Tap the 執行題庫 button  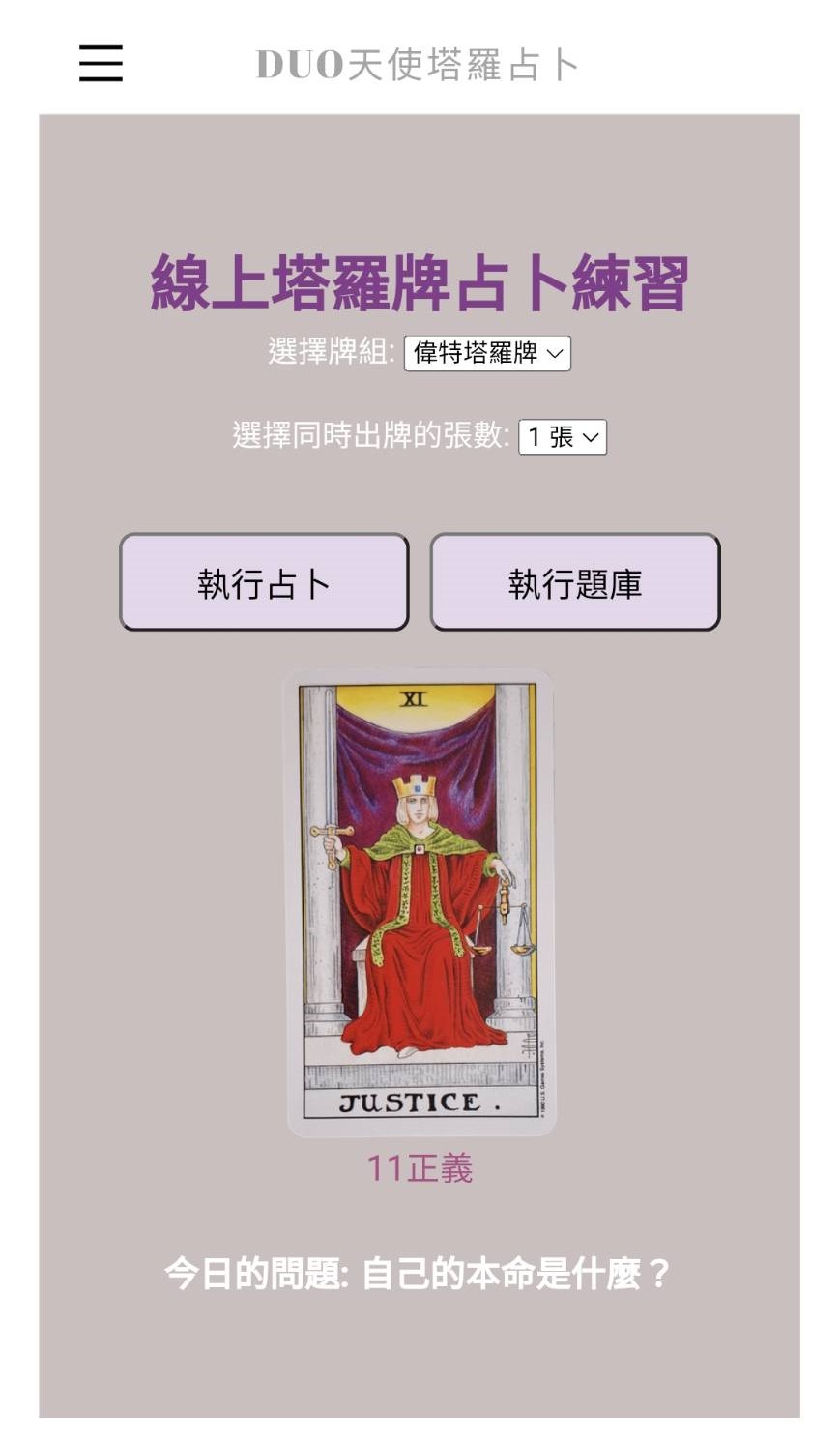click(x=575, y=582)
